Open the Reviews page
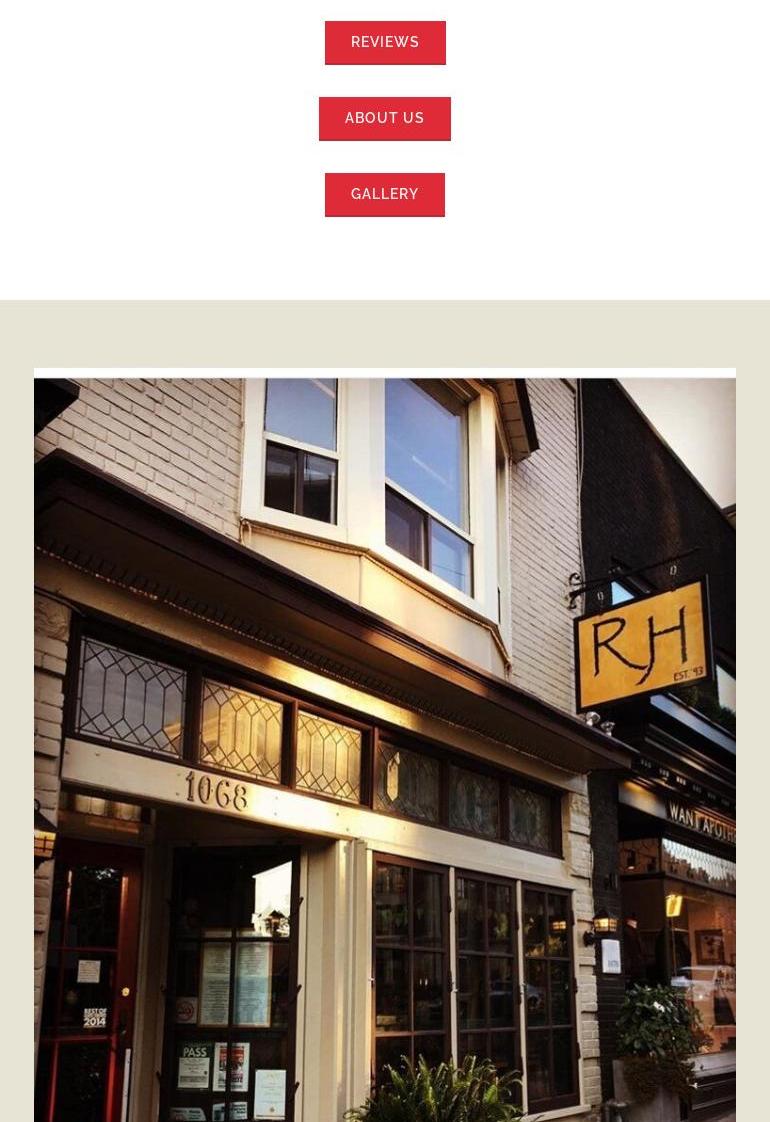 coord(385,42)
